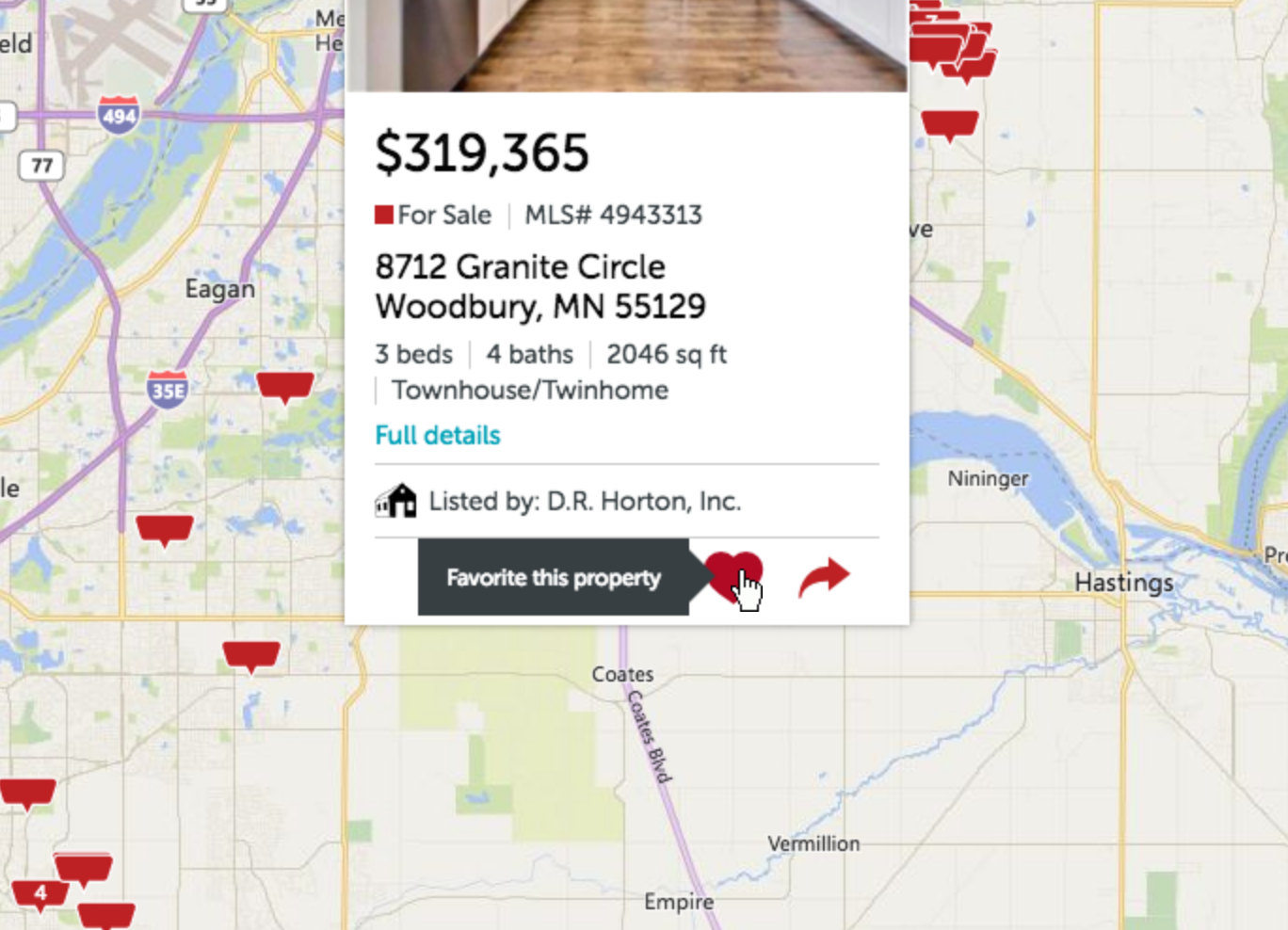This screenshot has height=930, width=1288.
Task: Open the Full details link
Action: pos(437,436)
